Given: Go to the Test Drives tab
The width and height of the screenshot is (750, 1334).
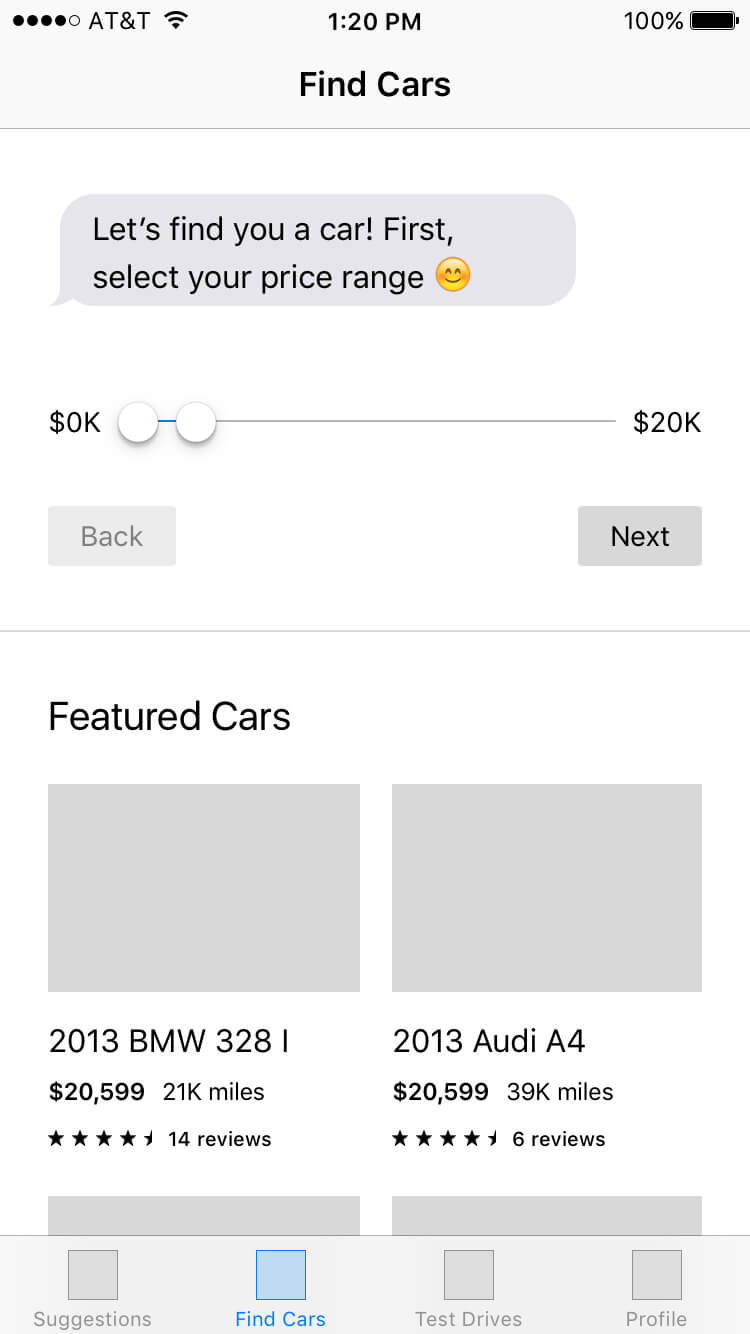Looking at the screenshot, I should 469,1289.
